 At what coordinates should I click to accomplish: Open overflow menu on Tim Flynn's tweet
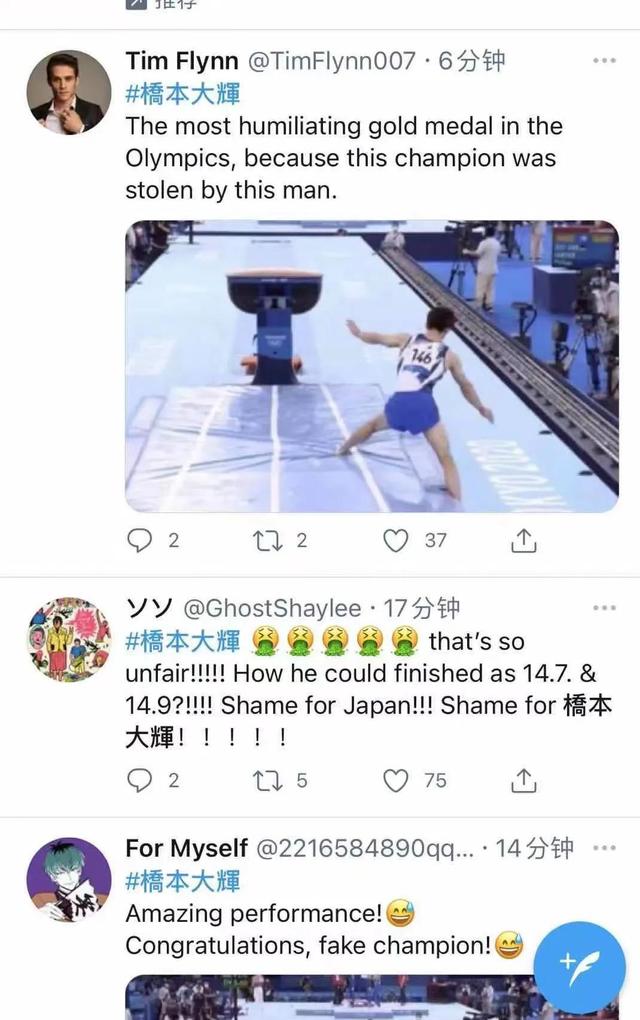604,61
